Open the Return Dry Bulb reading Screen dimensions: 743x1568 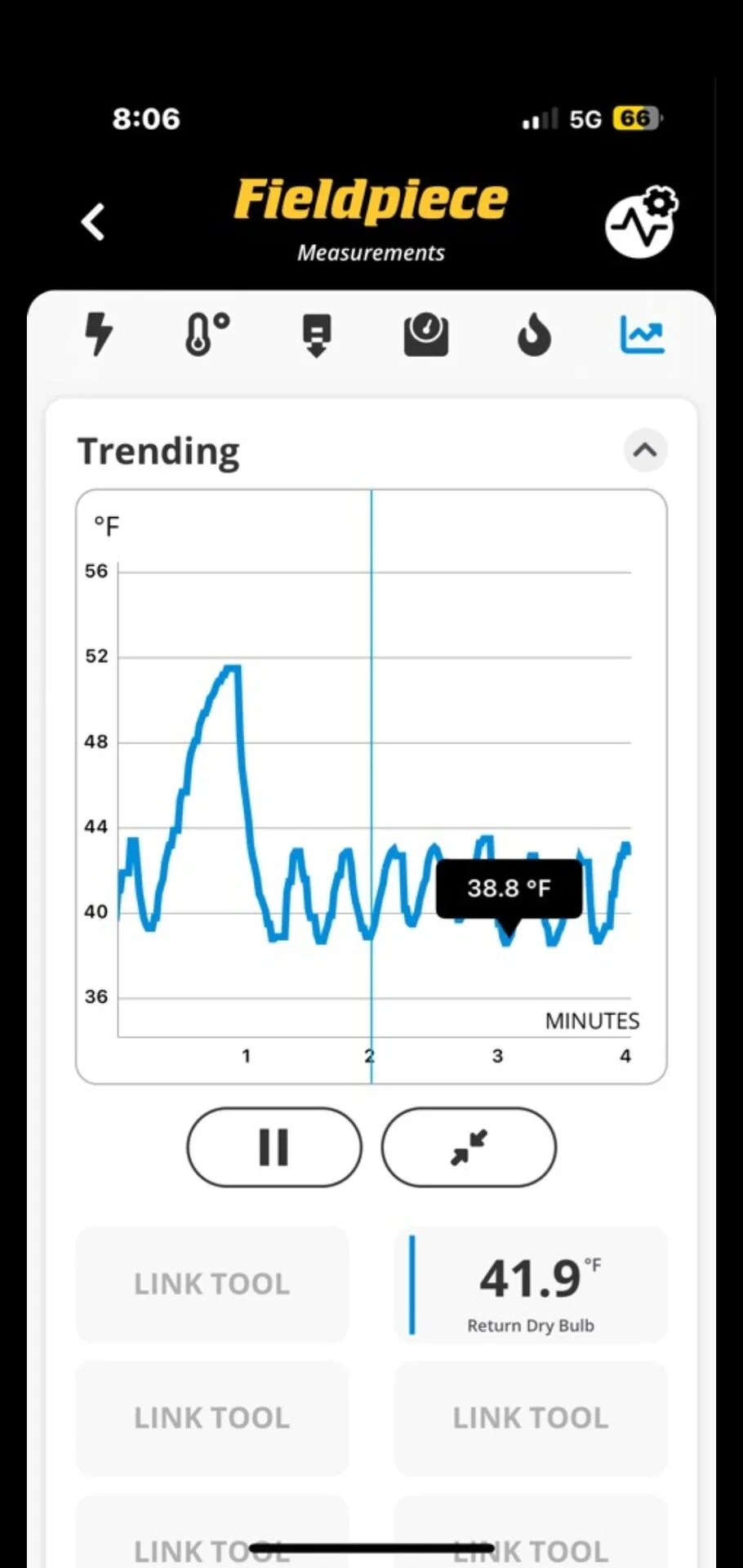(x=531, y=1285)
